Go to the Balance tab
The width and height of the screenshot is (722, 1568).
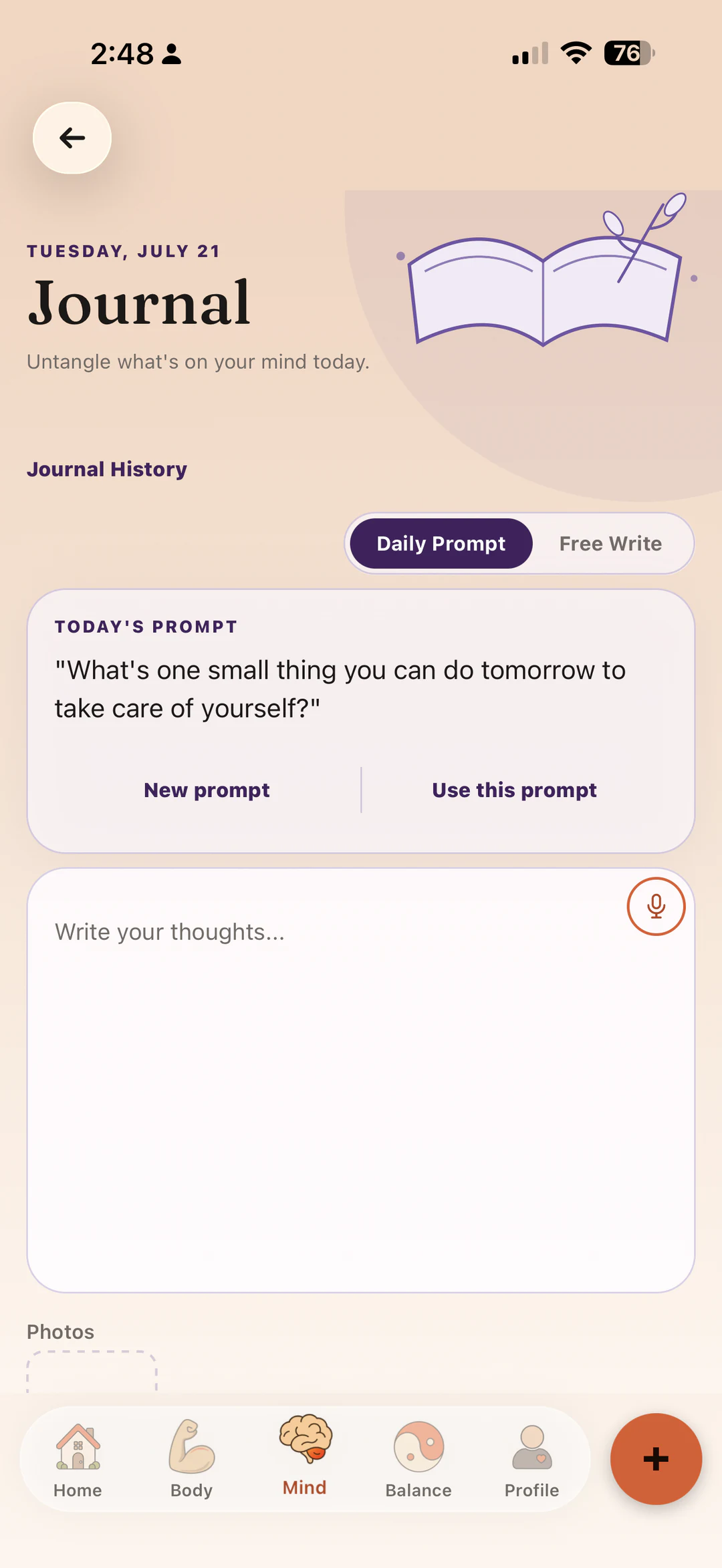tap(418, 1461)
